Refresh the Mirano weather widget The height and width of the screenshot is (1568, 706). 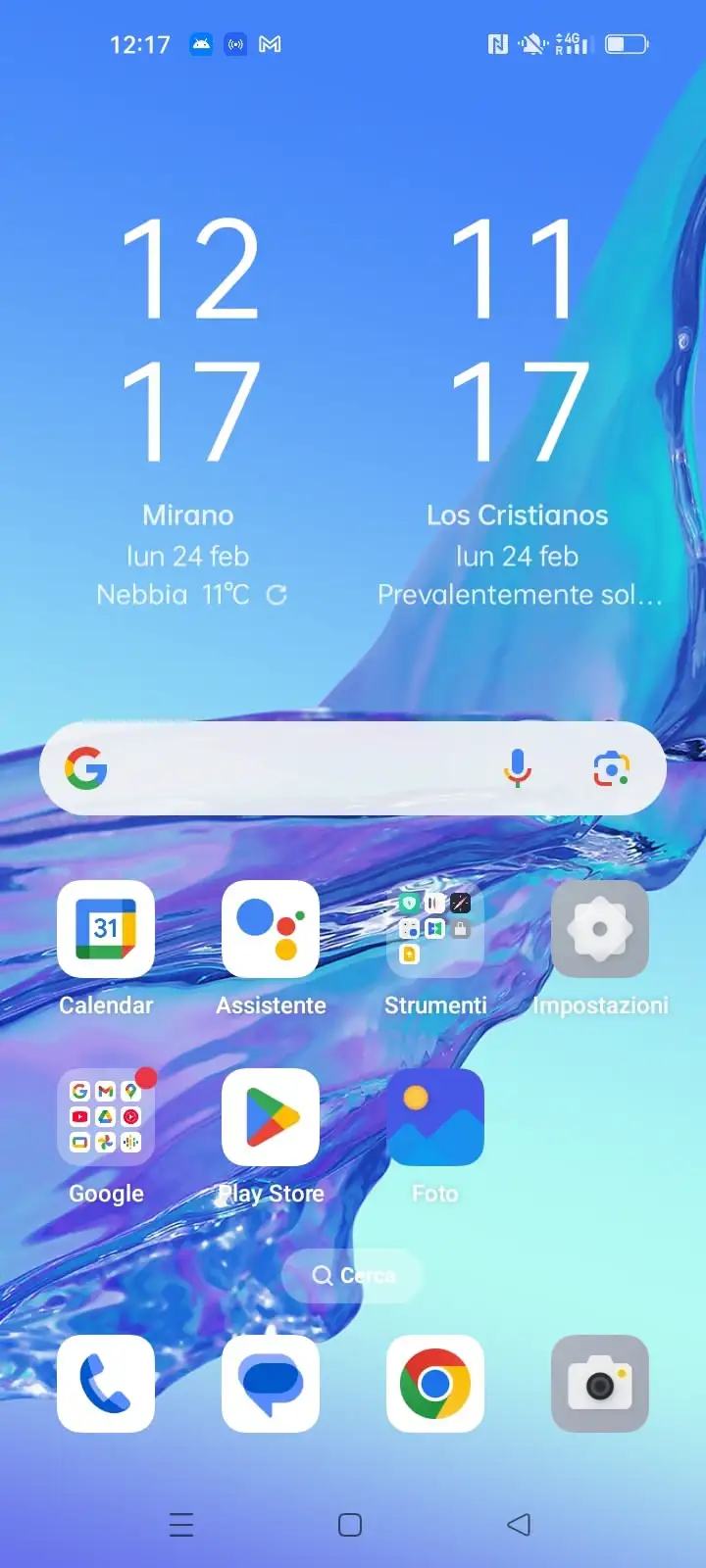click(x=277, y=595)
